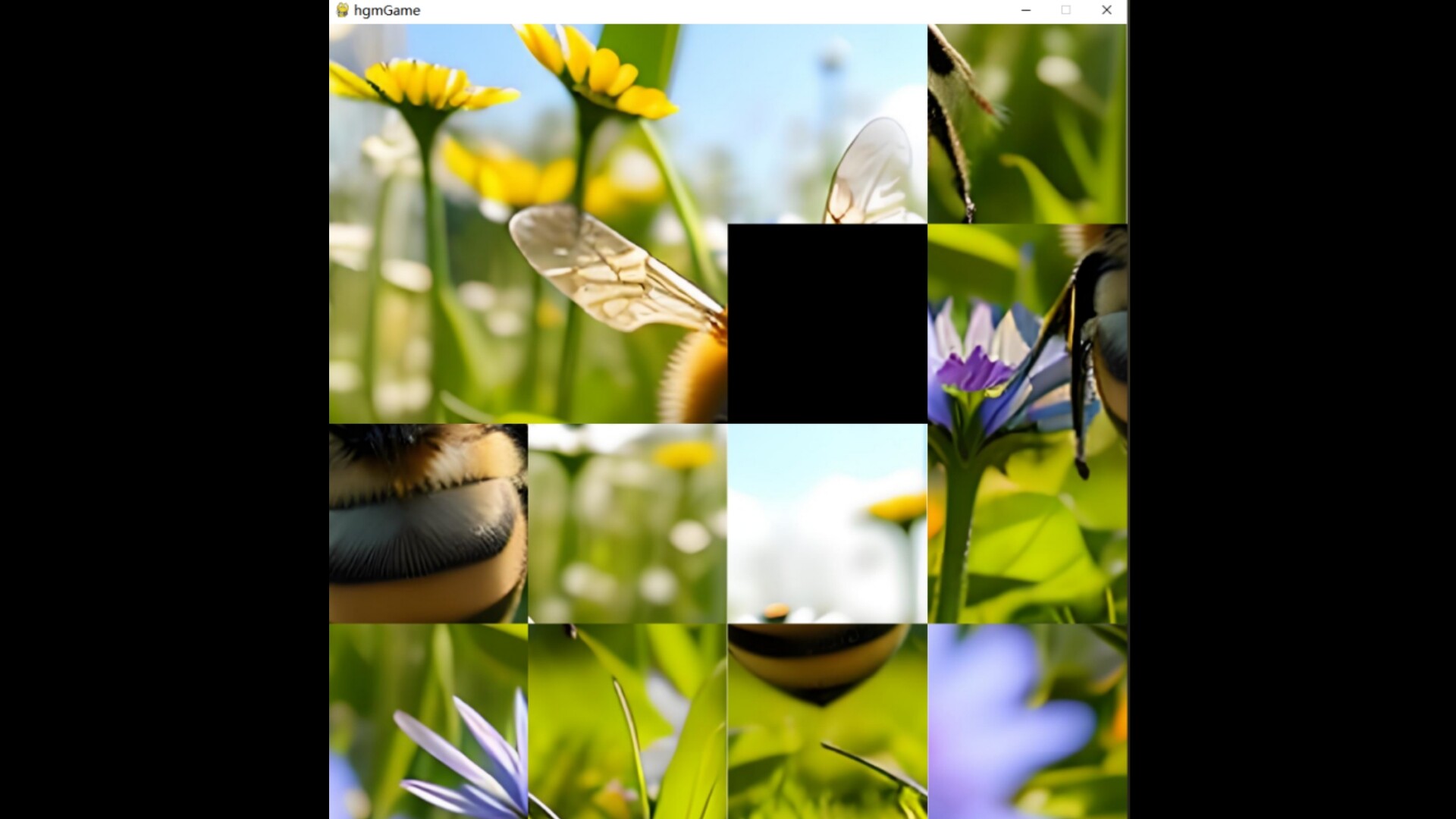The height and width of the screenshot is (819, 1456).
Task: Tap the blurred blue flower corner tile
Action: [x=1027, y=721]
